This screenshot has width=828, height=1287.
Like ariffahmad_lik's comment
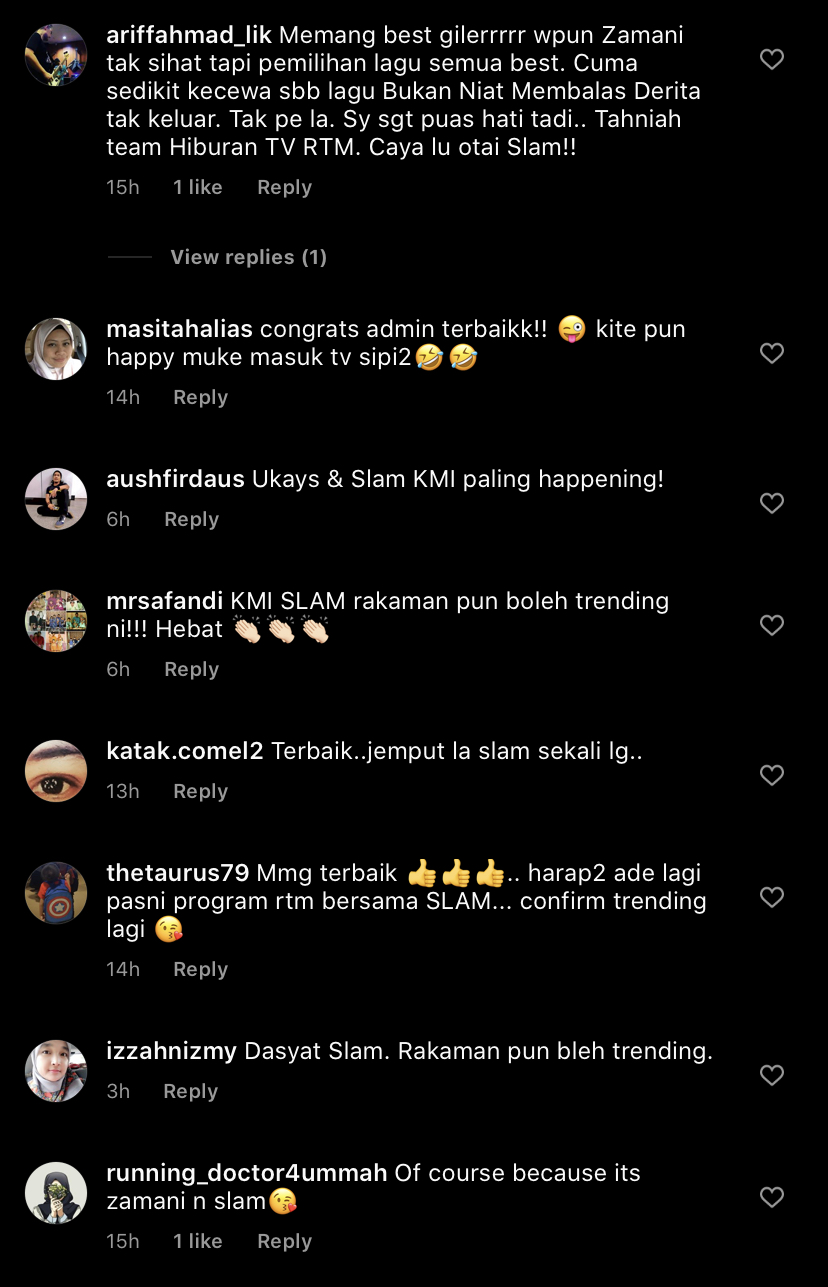(771, 60)
